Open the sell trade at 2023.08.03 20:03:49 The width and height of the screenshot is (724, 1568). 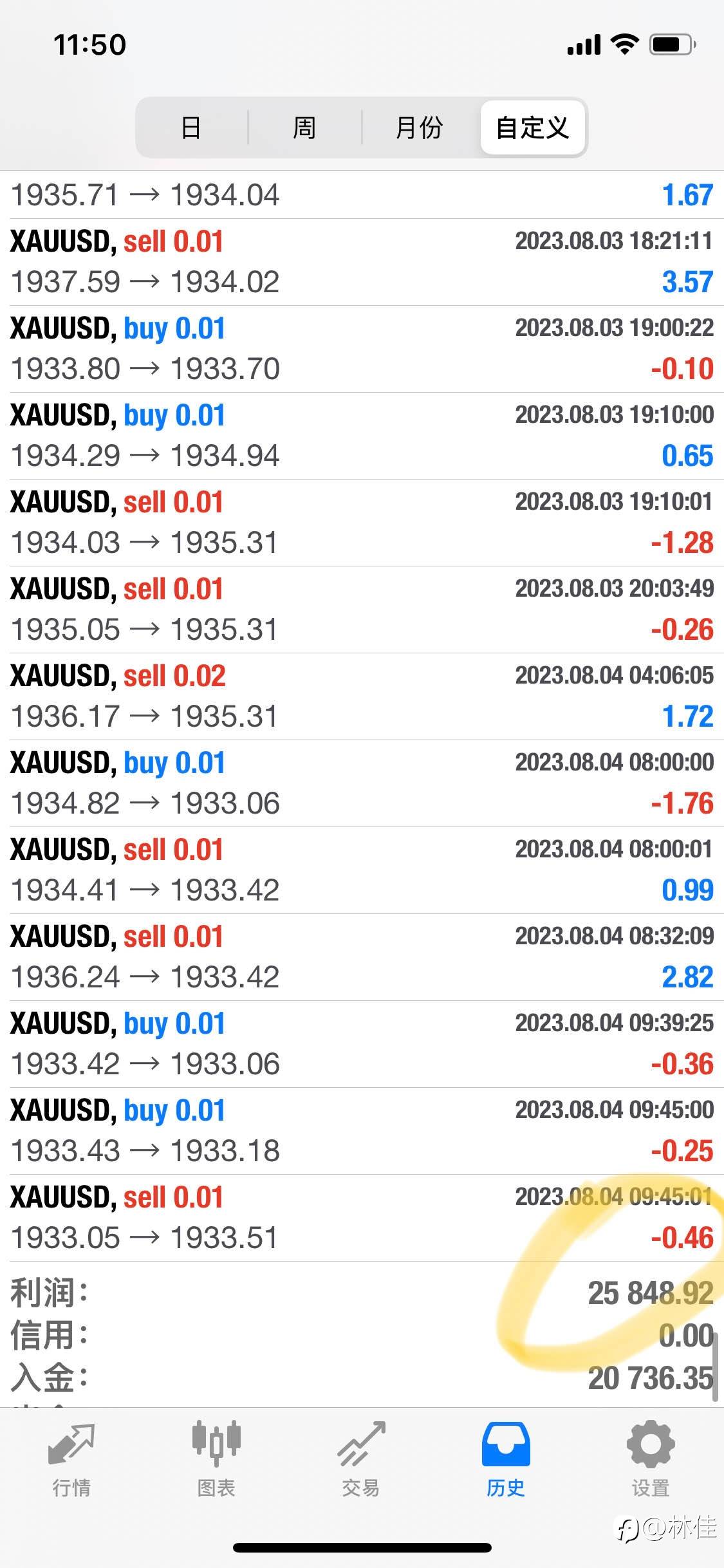pos(362,610)
